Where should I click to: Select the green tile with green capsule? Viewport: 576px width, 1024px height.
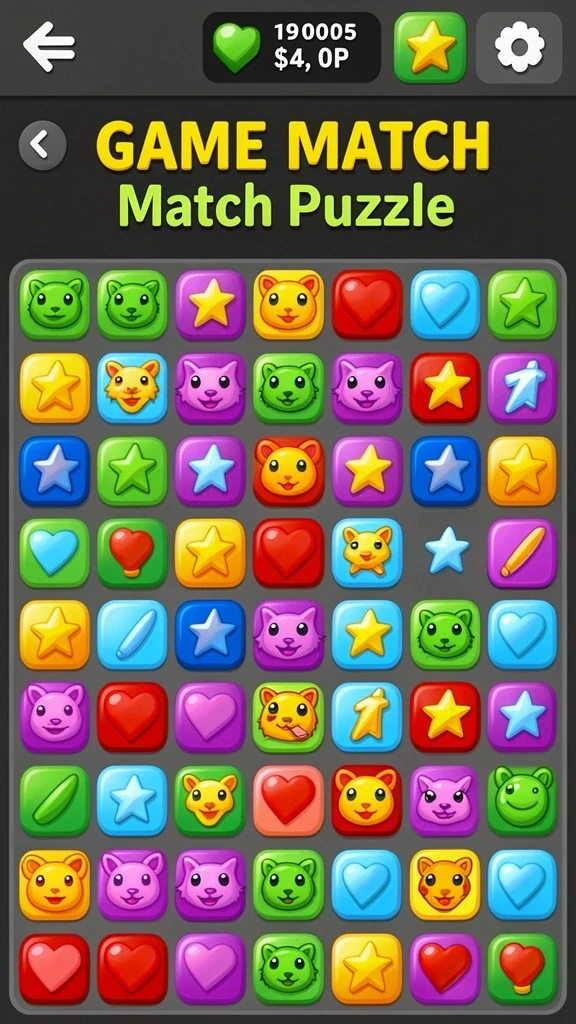[54, 801]
